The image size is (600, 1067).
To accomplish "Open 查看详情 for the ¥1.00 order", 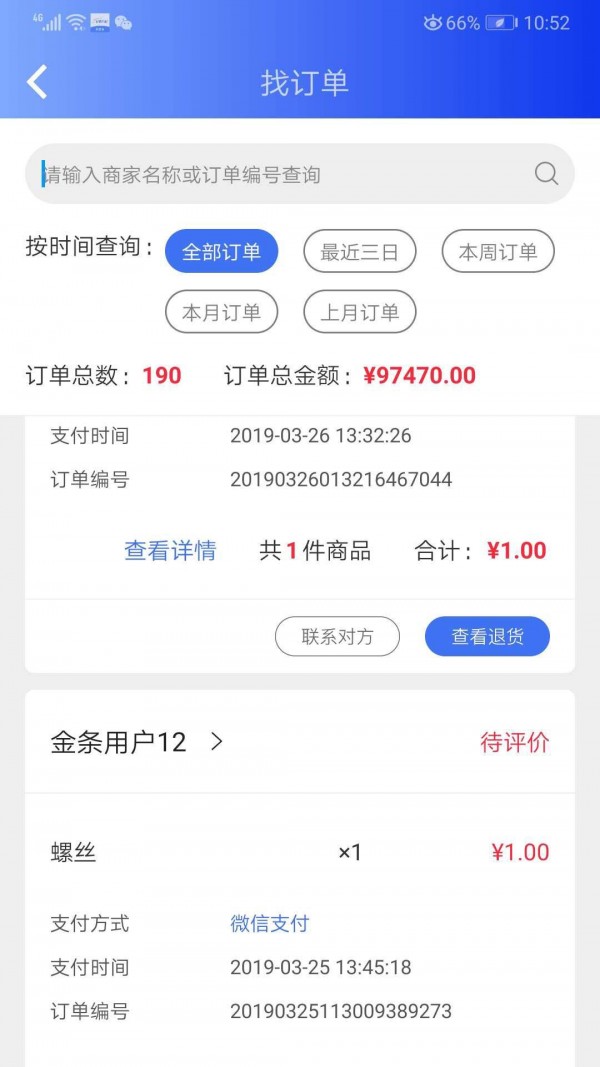I will click(170, 551).
